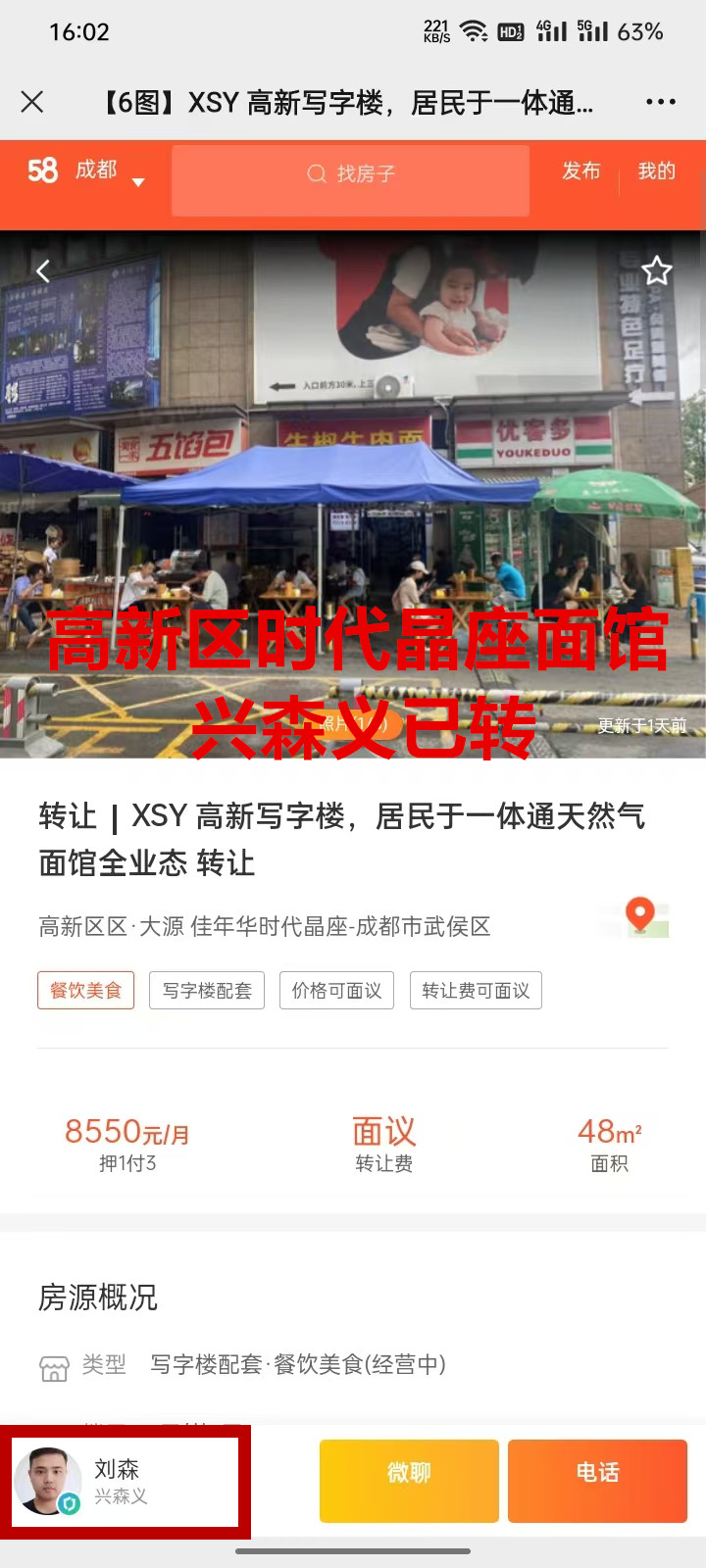The width and height of the screenshot is (706, 1568).
Task: Select the 餐饮美食 tag
Action: (86, 991)
